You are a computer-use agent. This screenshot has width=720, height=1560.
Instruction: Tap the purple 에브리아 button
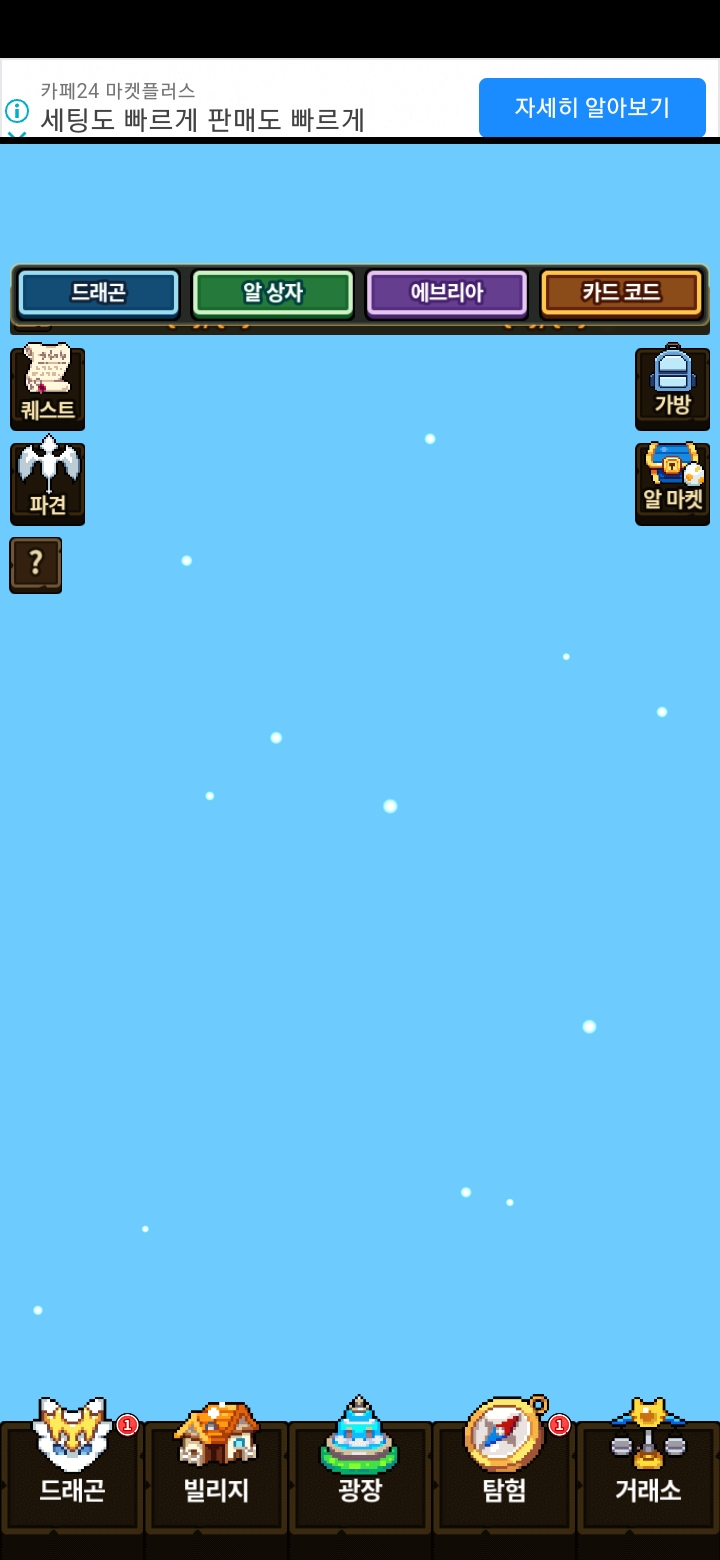[x=447, y=293]
